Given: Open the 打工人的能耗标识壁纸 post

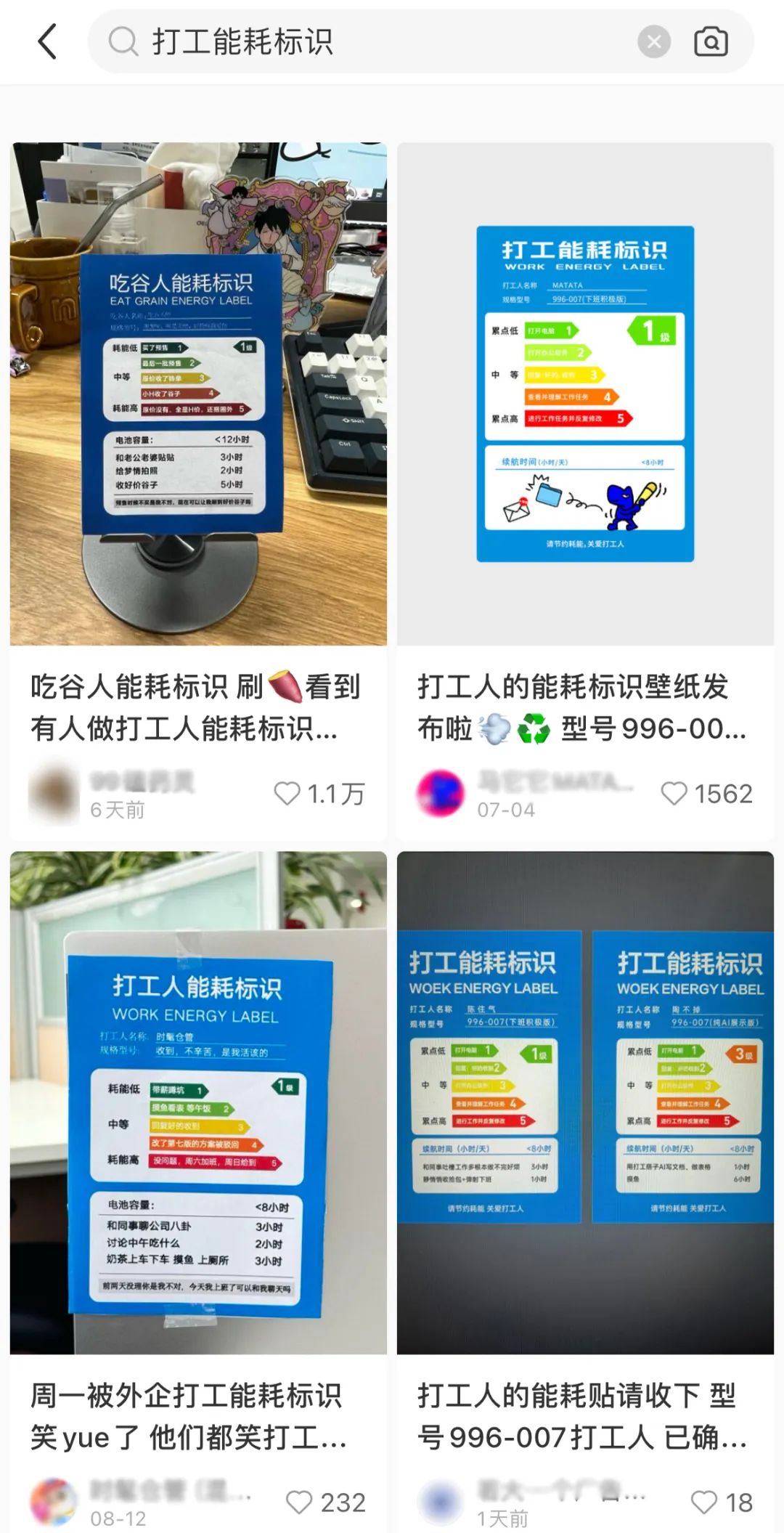Looking at the screenshot, I should point(585,394).
